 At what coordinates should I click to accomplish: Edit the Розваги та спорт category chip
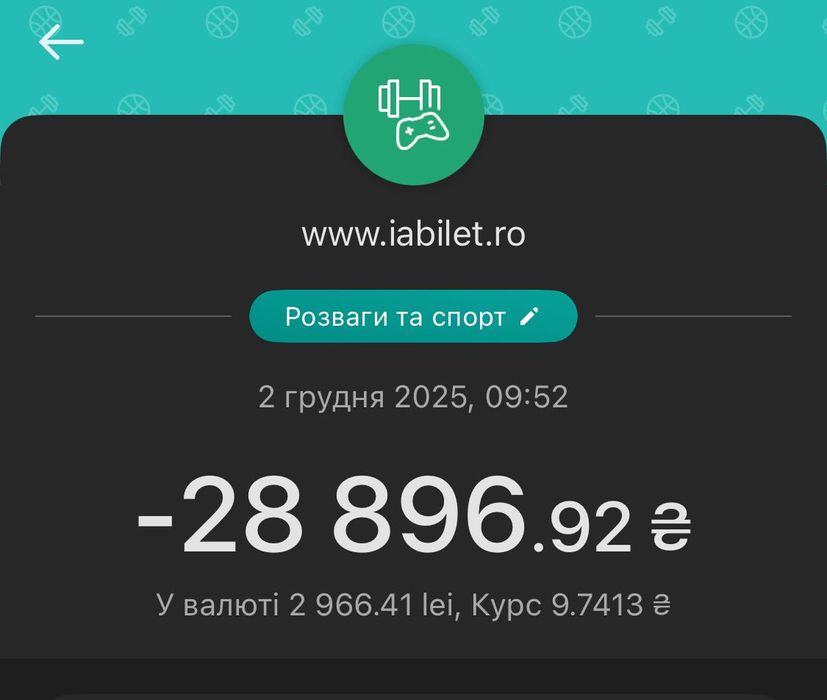click(x=413, y=317)
